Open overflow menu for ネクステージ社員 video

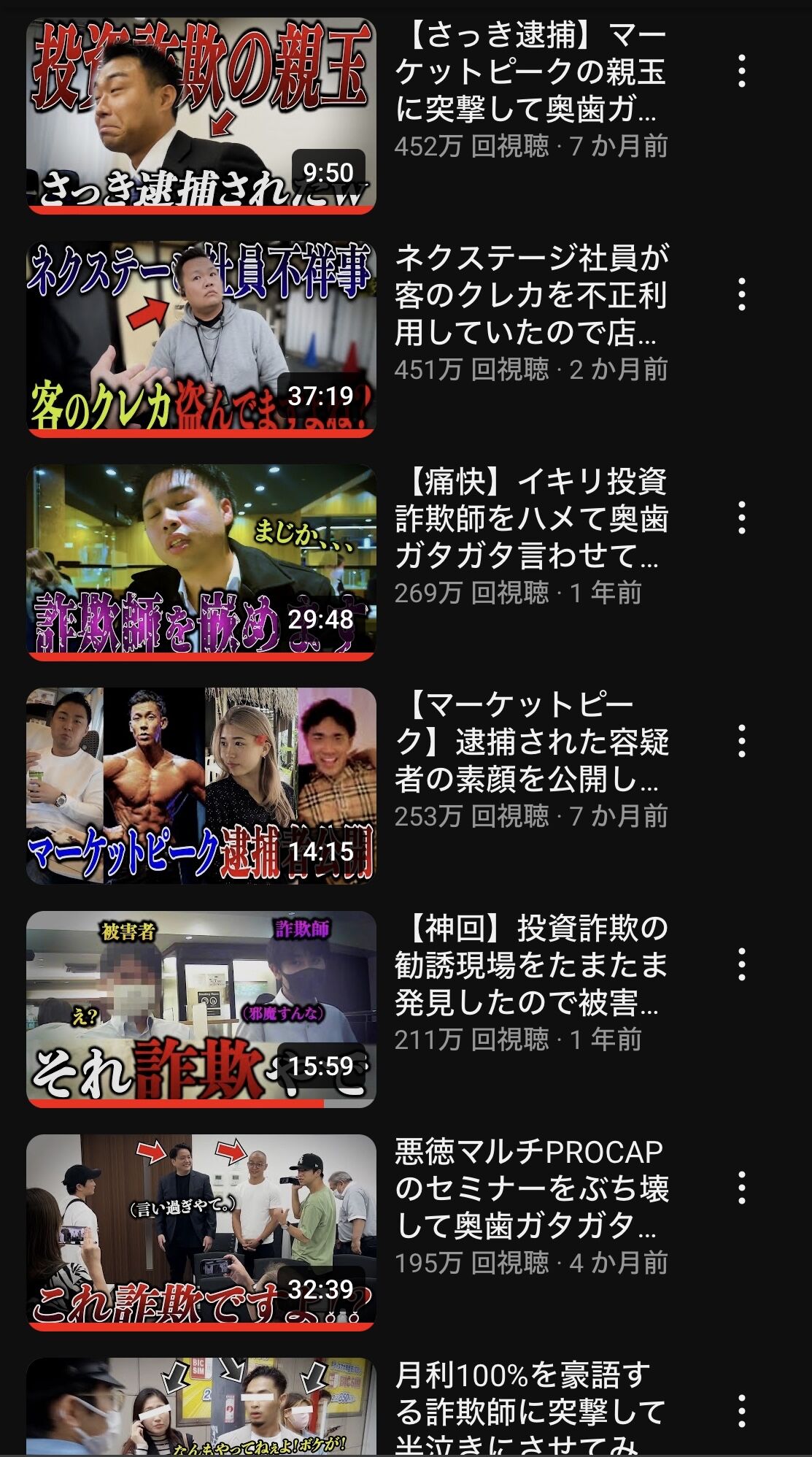point(741,294)
